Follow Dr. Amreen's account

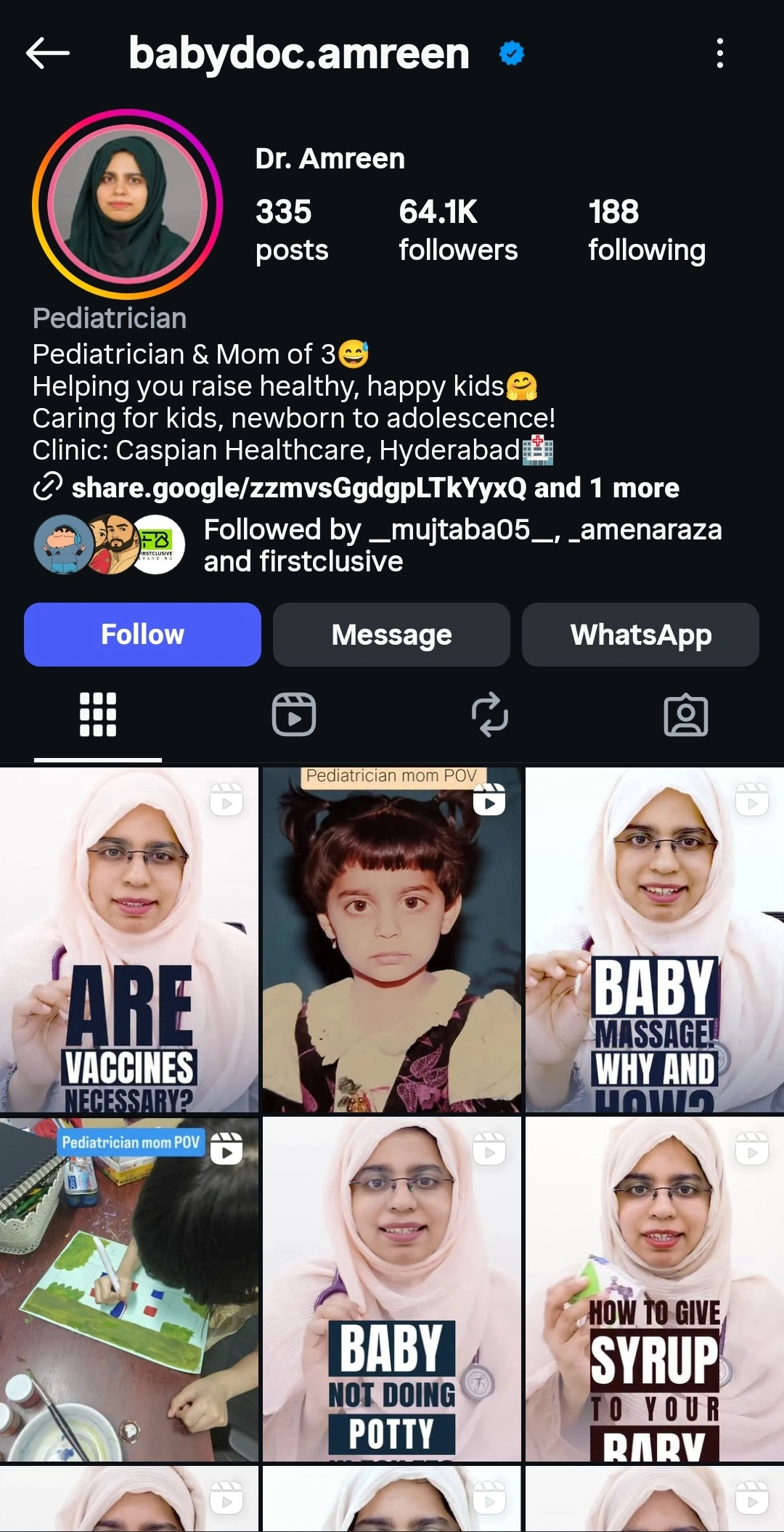pyautogui.click(x=142, y=635)
